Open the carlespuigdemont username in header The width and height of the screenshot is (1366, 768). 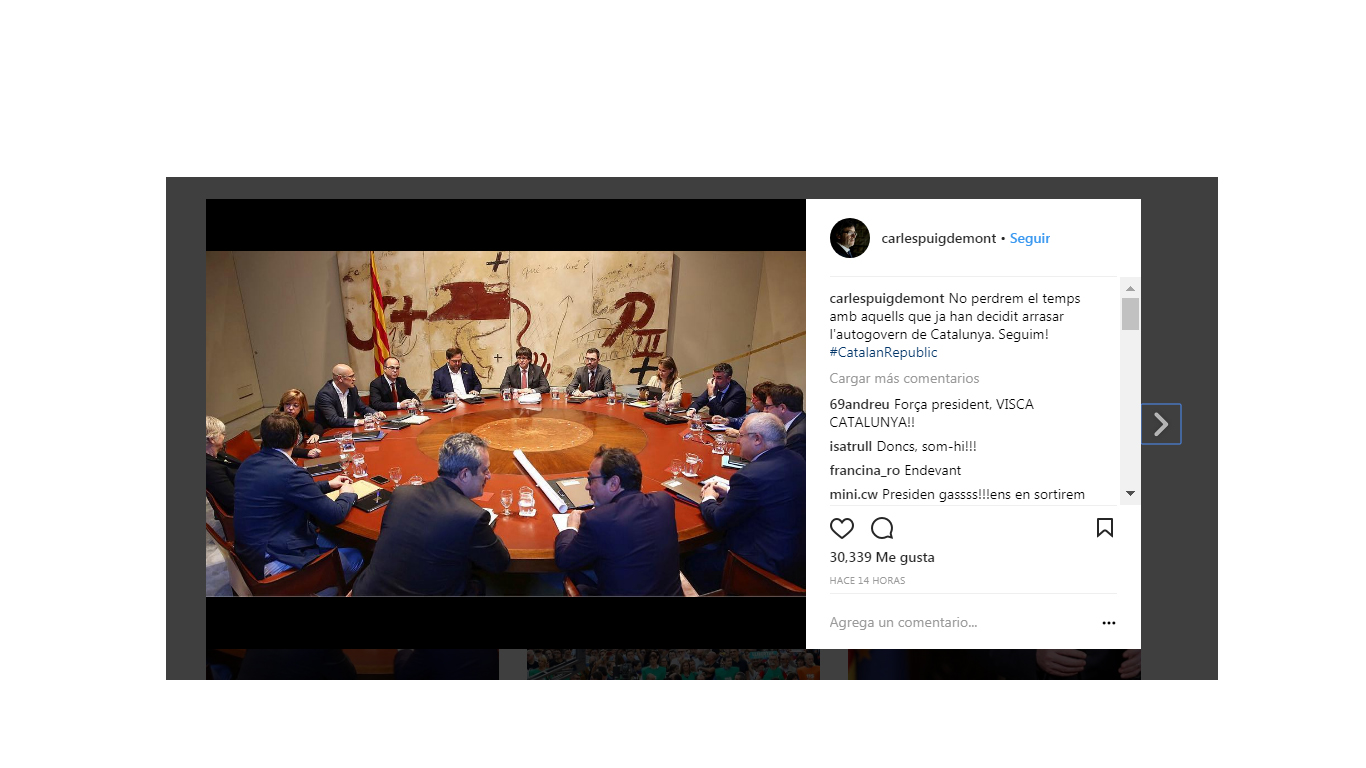click(938, 239)
